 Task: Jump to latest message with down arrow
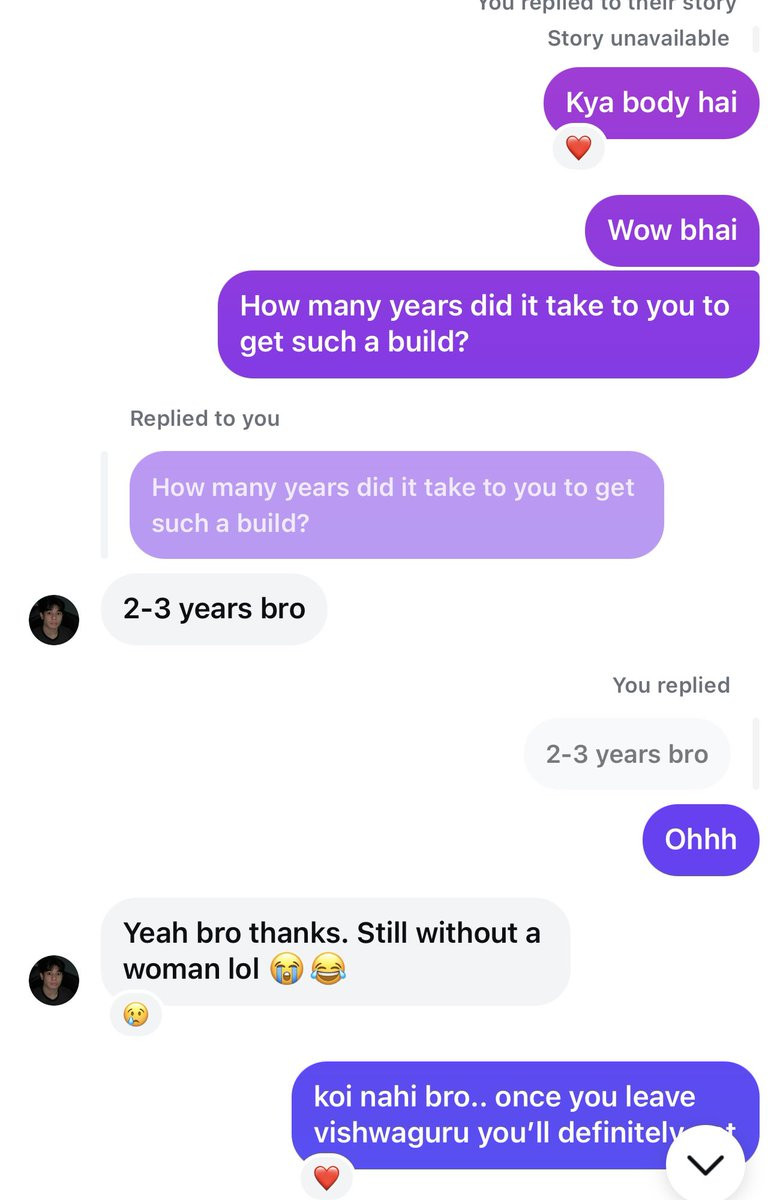point(706,1164)
